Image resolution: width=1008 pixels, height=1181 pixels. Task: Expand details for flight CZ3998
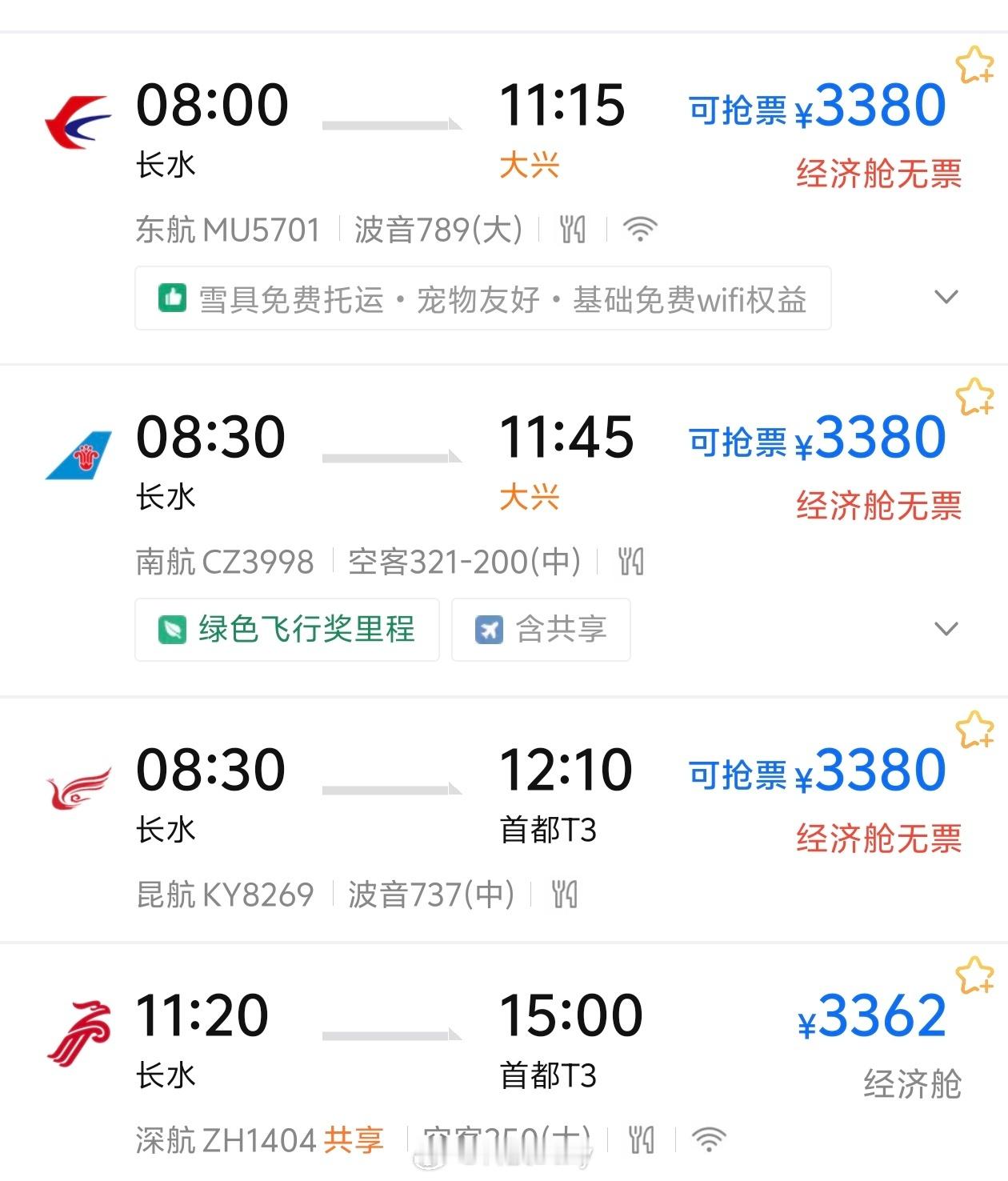tap(946, 630)
